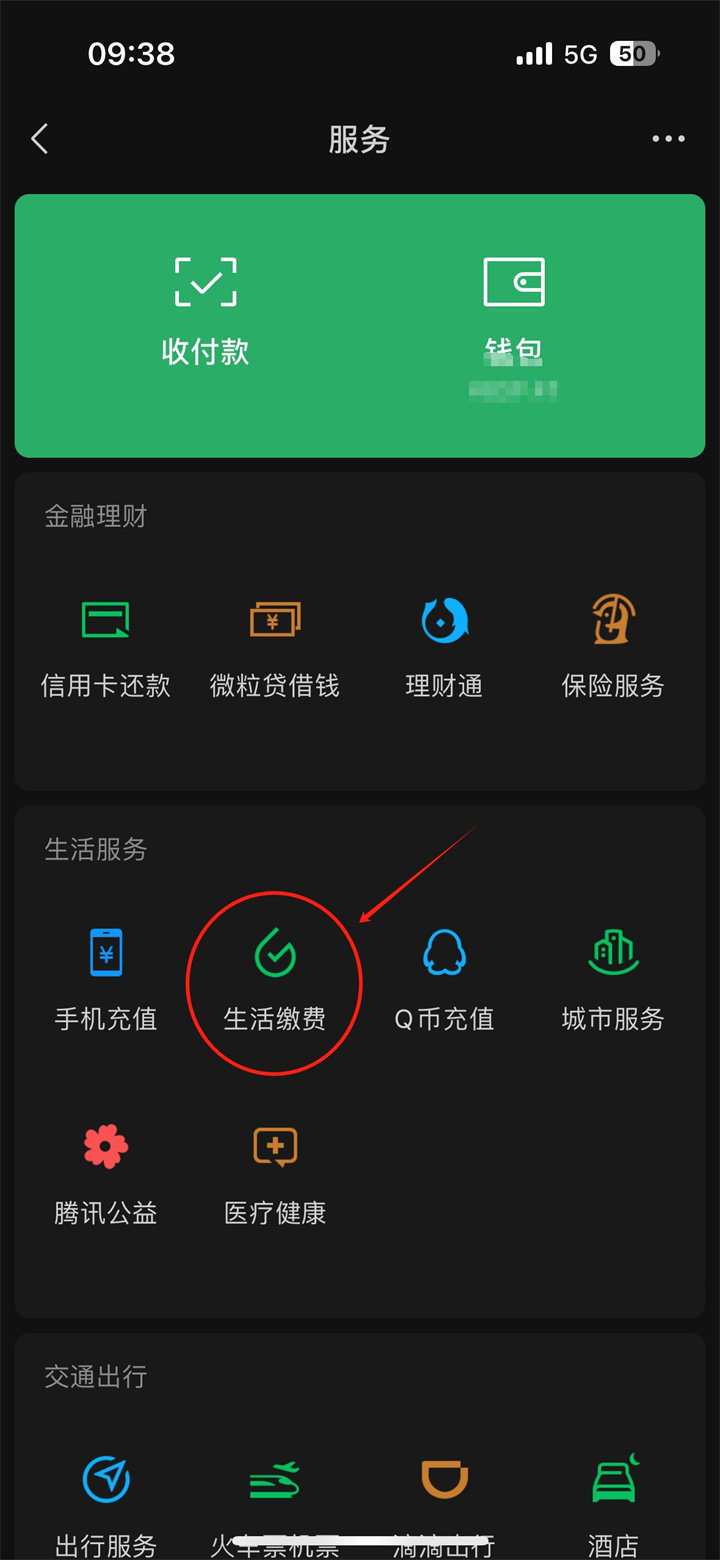Tap the 保险服务 insurance icon
This screenshot has height=1560, width=720.
pos(612,620)
